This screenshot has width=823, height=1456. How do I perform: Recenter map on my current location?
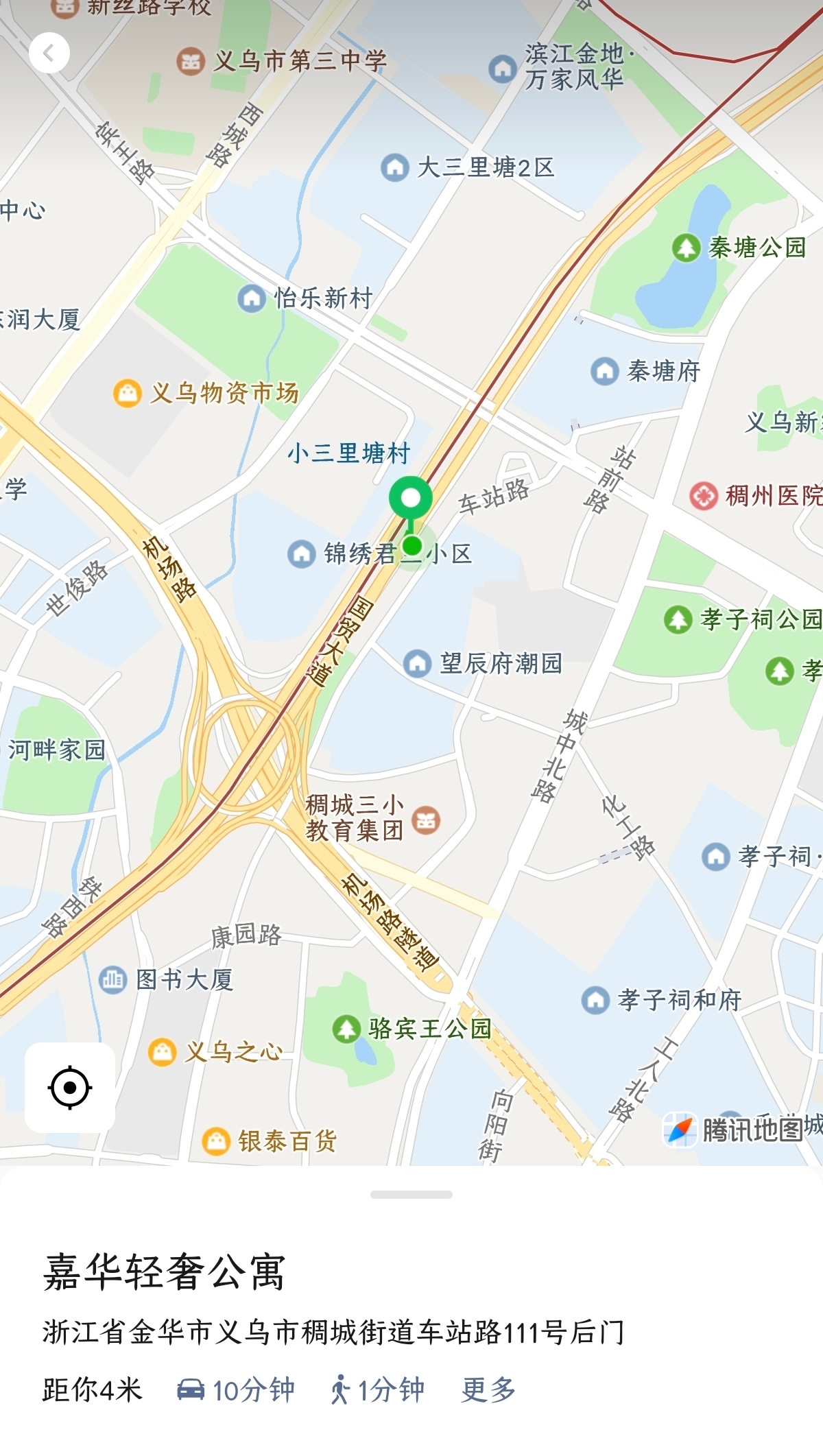(x=70, y=1088)
